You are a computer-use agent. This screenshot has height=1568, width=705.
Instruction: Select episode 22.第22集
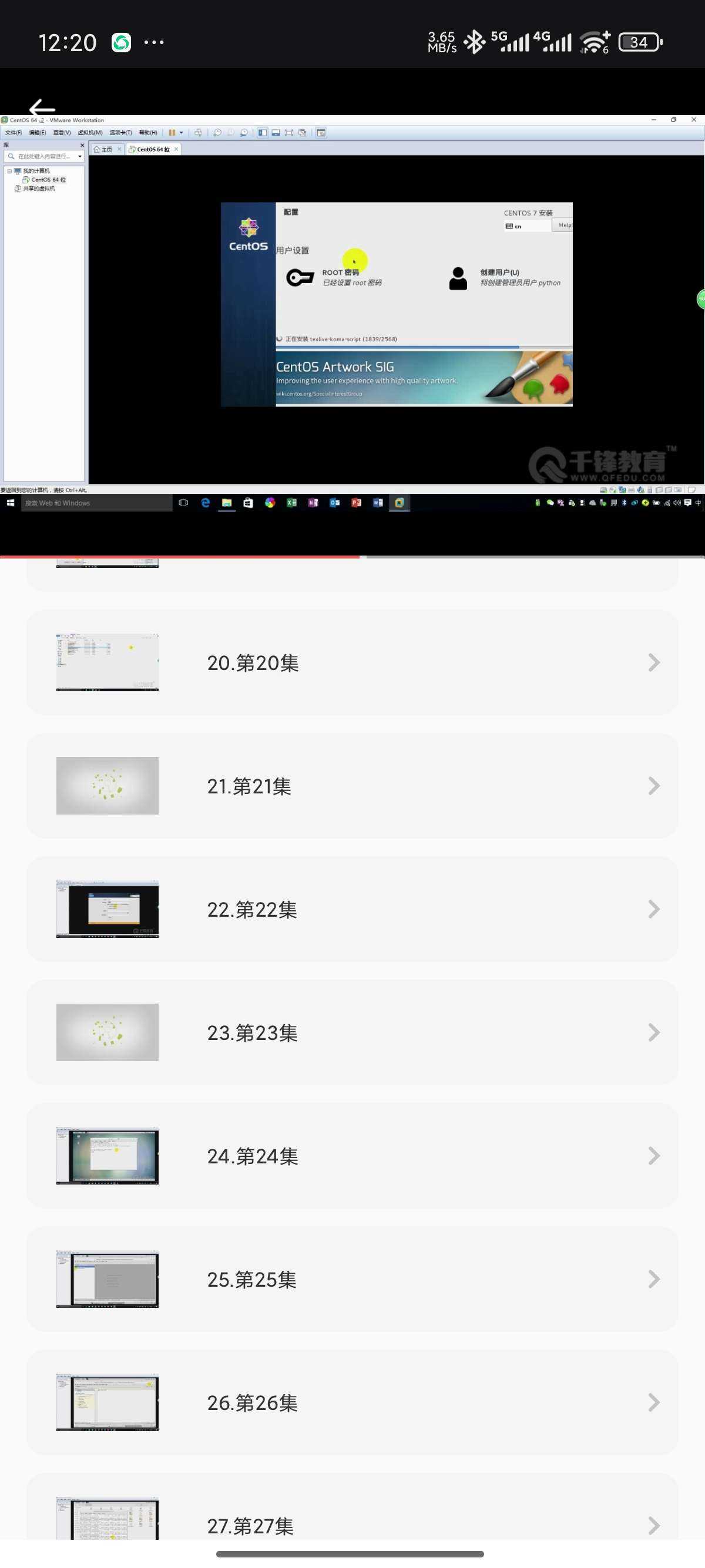point(352,910)
